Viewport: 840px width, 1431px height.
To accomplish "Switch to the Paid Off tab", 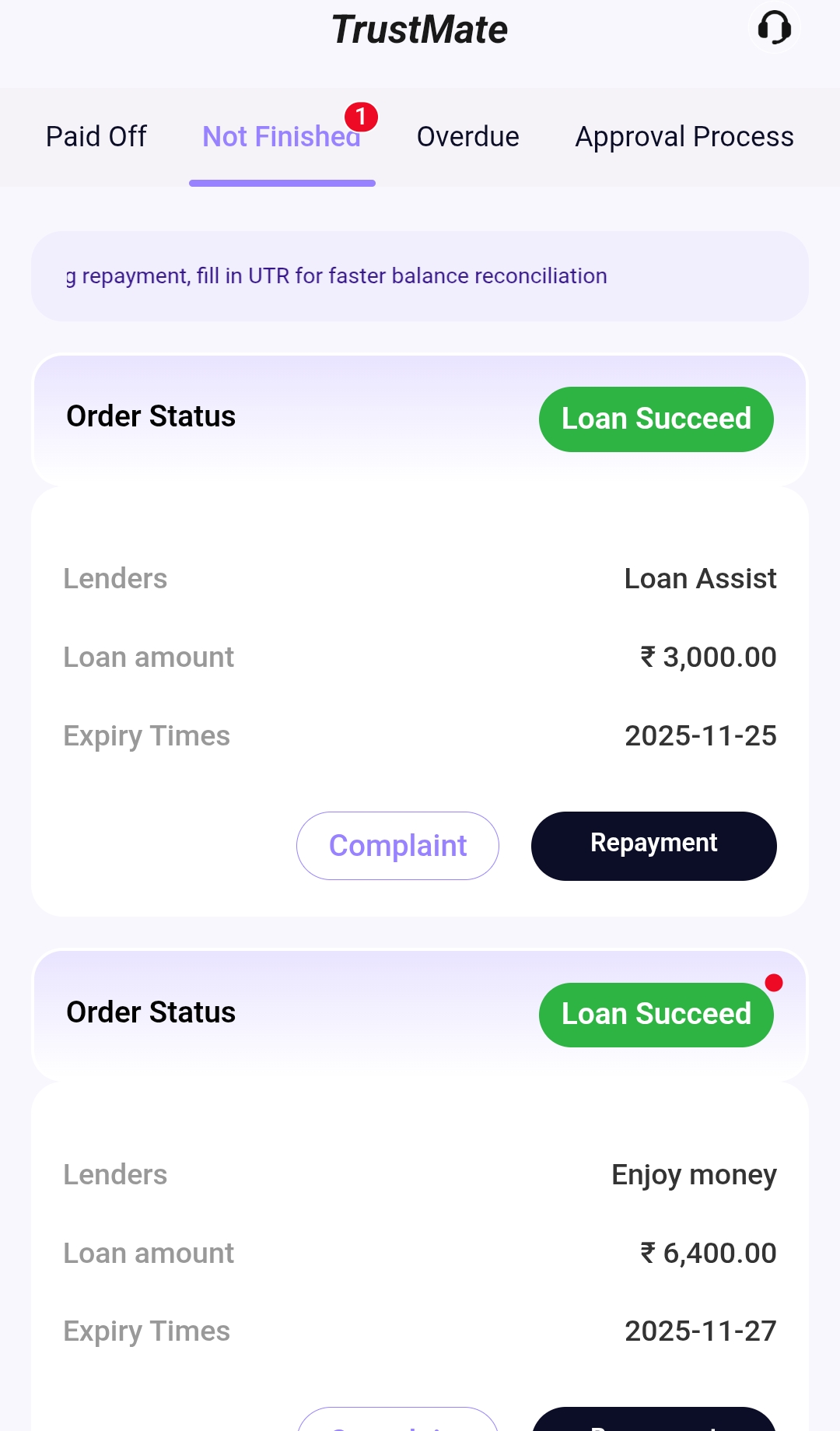I will [x=96, y=137].
